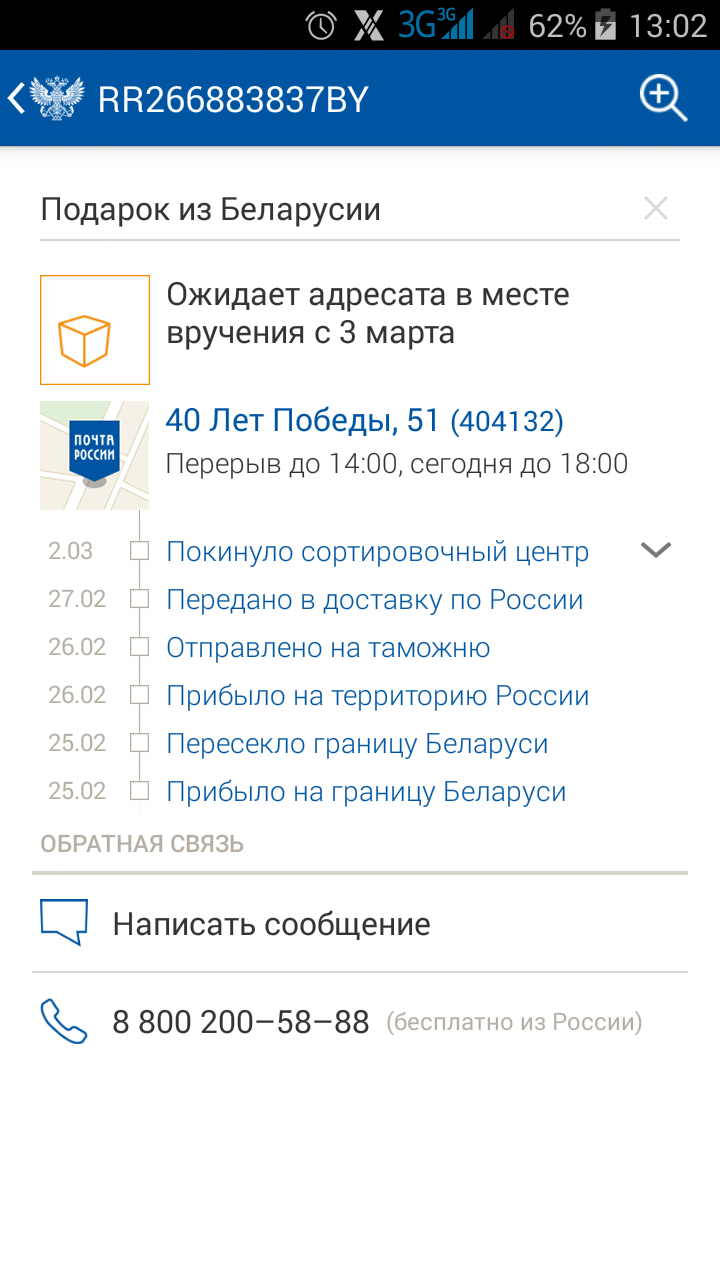This screenshot has height=1280, width=720.
Task: View 'Прибыло на территорию России' event
Action: point(377,696)
